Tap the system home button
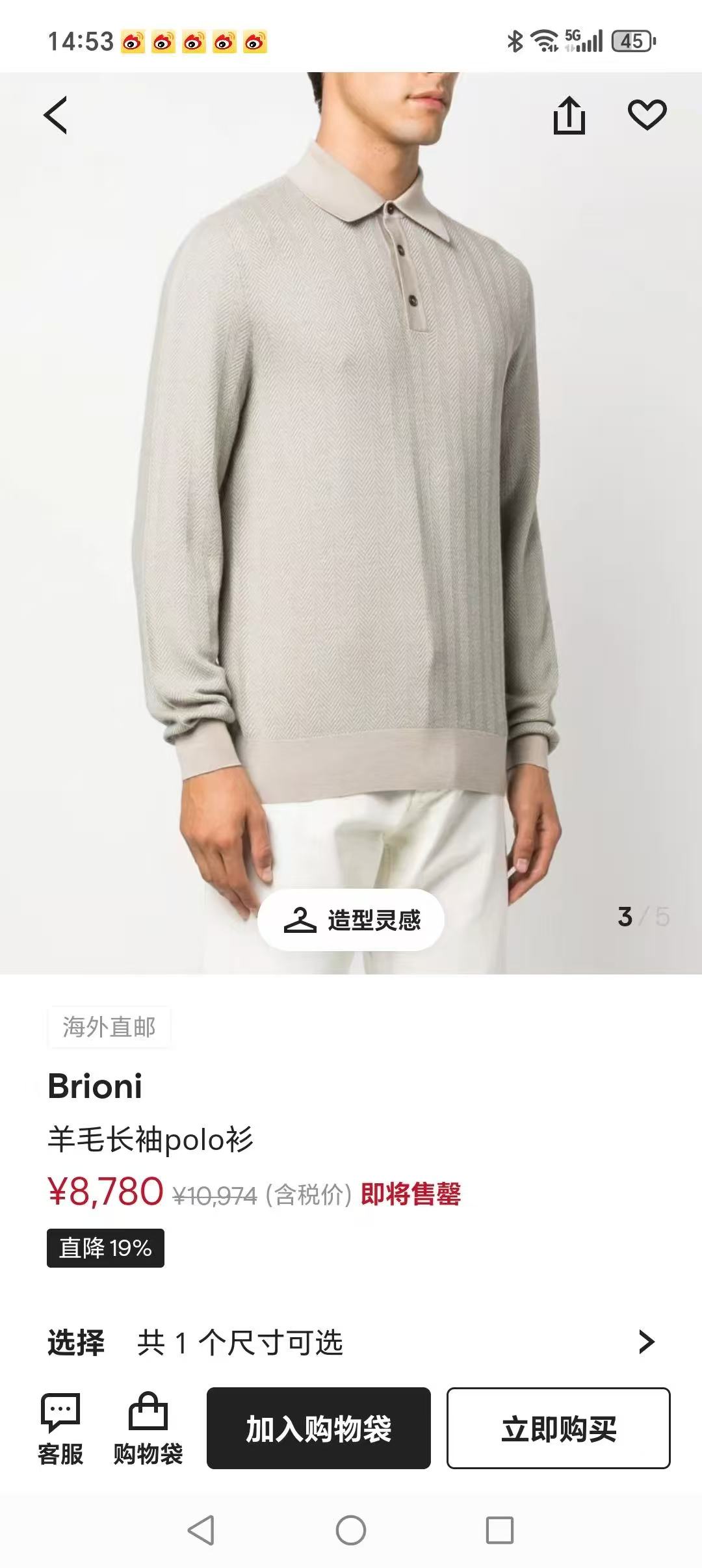 pos(351,1530)
